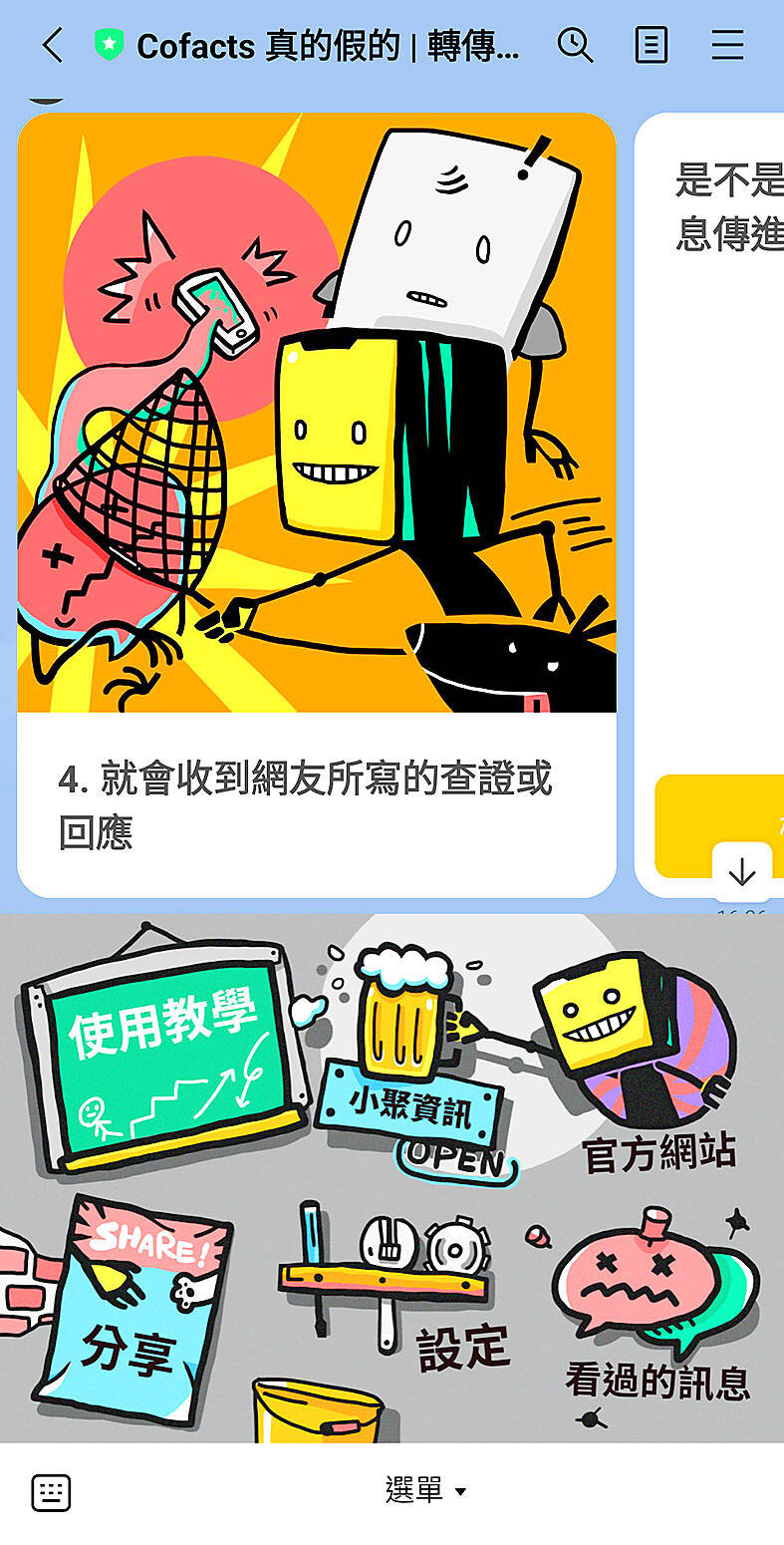Collapse the 選單 menu panel
Viewport: 784px width, 1545px height.
(x=424, y=1491)
